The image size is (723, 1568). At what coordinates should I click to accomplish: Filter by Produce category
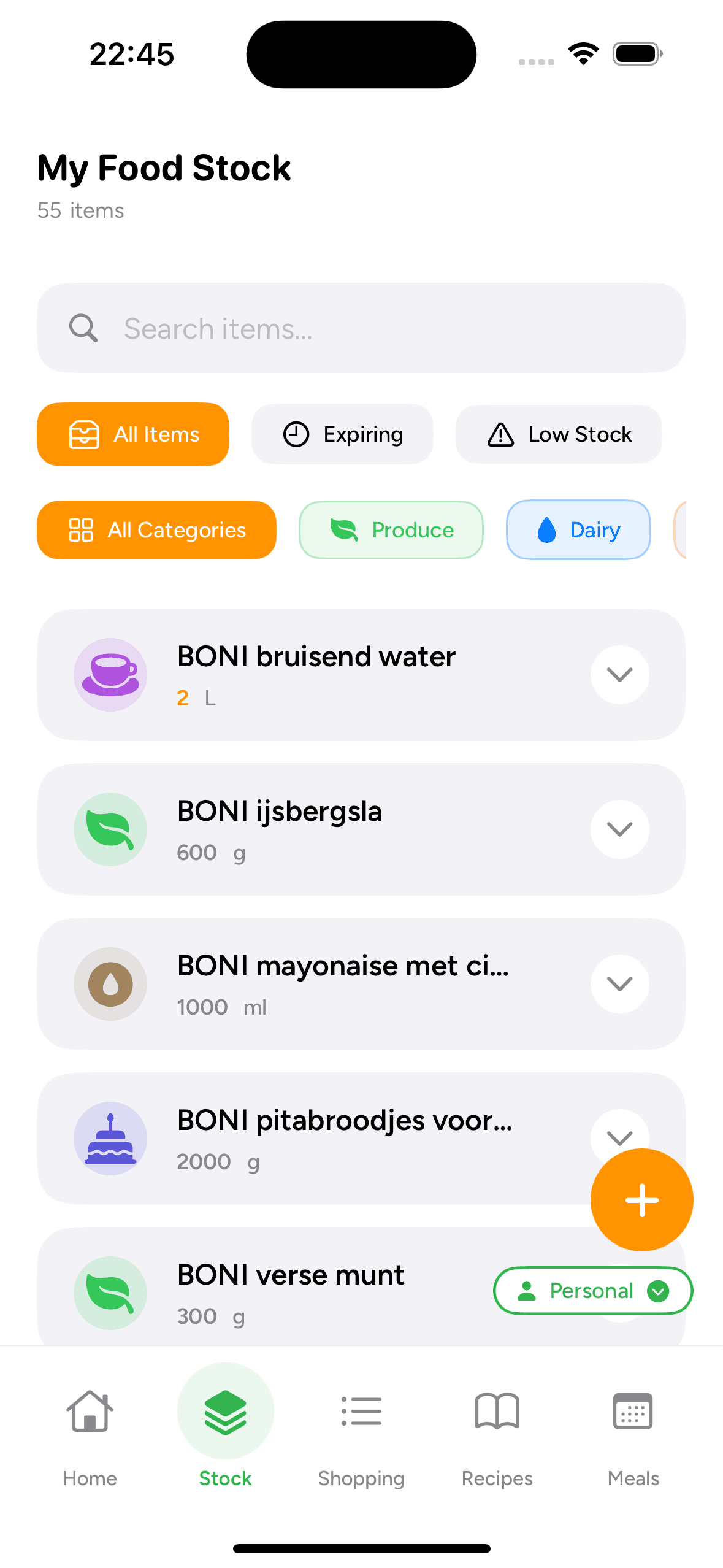pos(391,530)
